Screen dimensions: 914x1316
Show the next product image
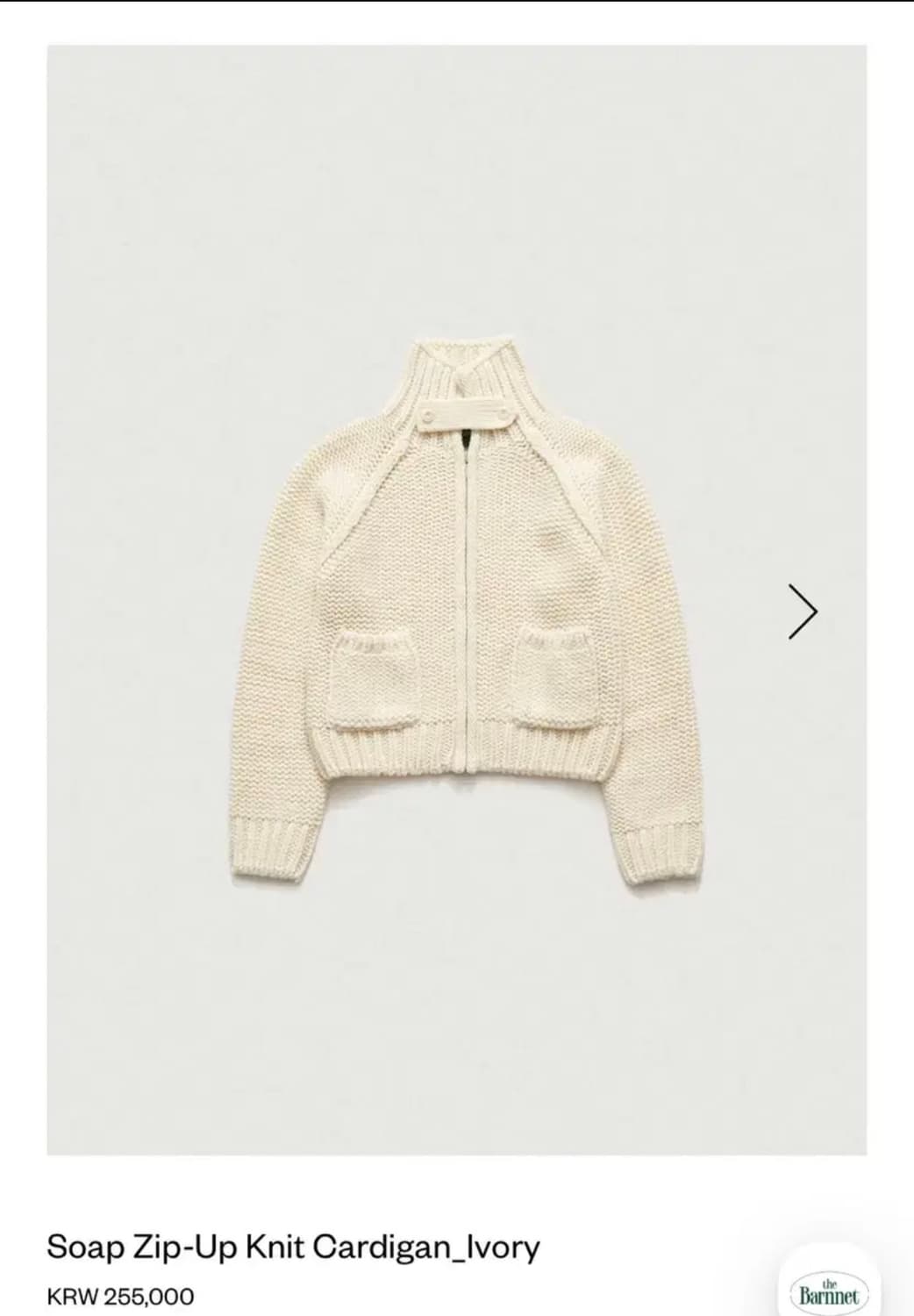click(803, 611)
